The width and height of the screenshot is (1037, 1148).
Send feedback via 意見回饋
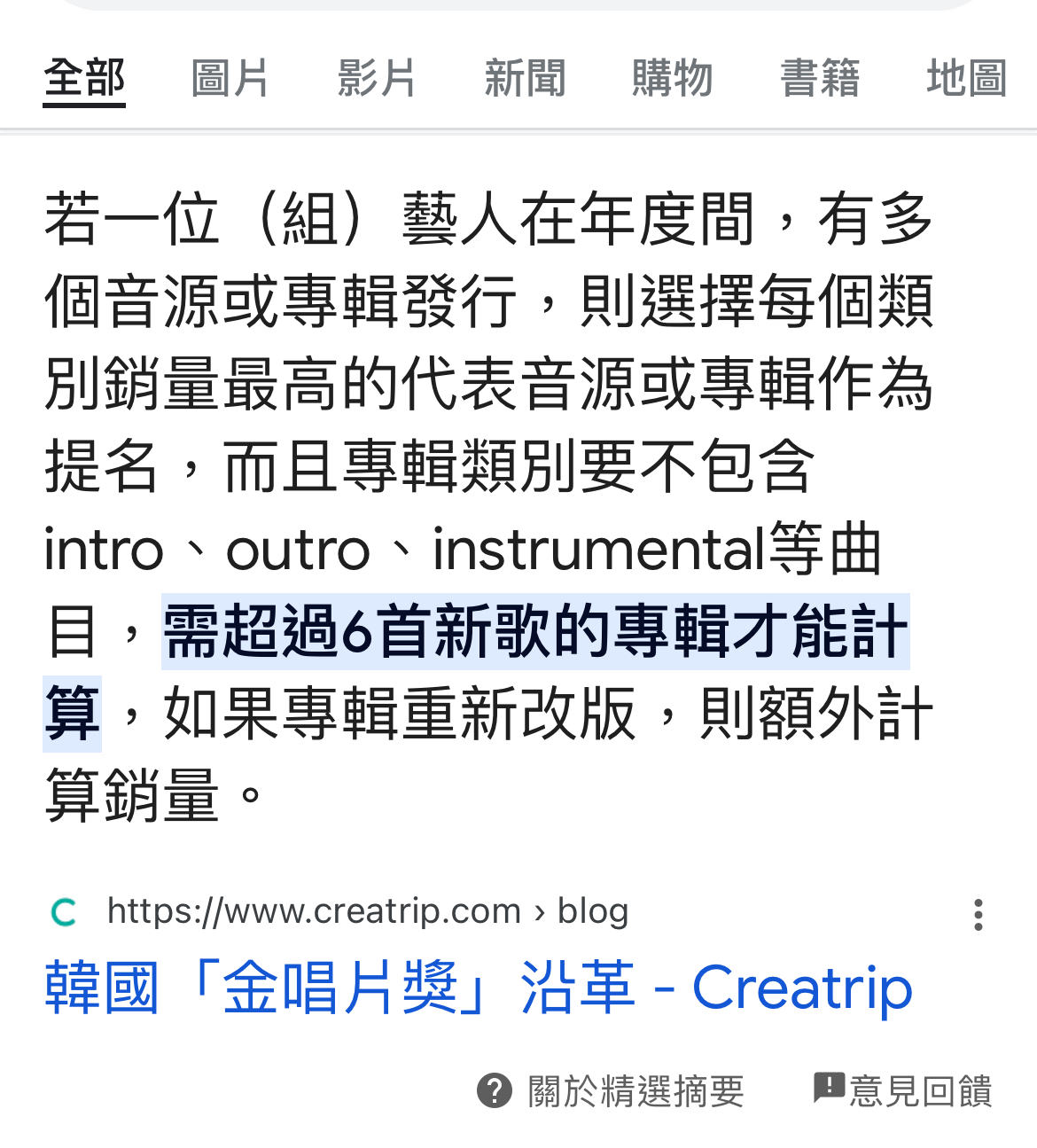pyautogui.click(x=903, y=1091)
